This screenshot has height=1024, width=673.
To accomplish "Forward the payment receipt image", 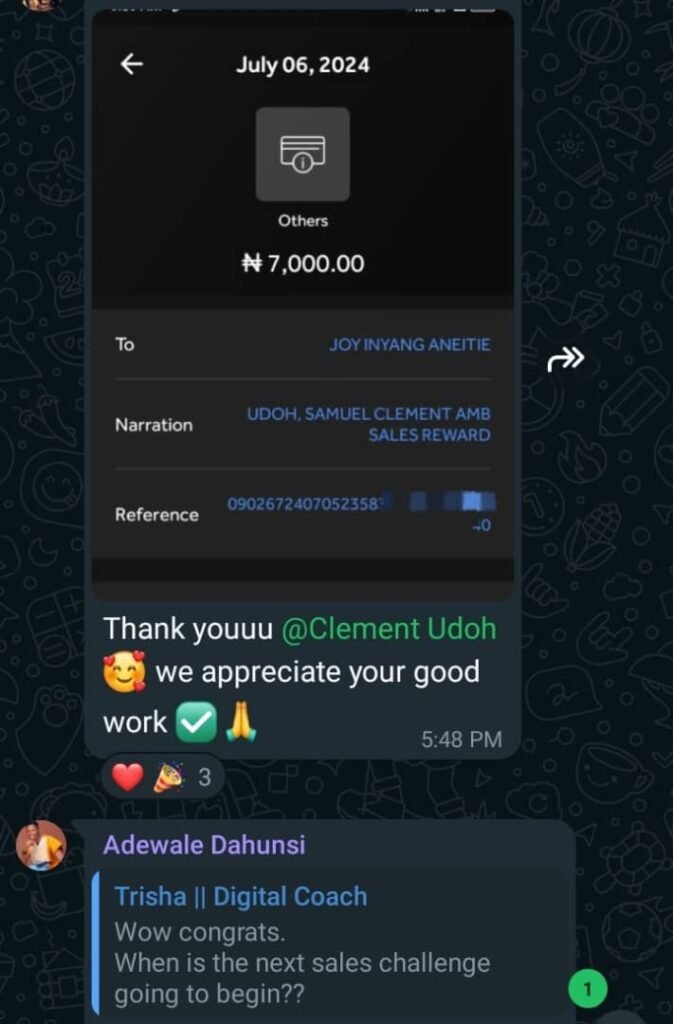I will (565, 361).
